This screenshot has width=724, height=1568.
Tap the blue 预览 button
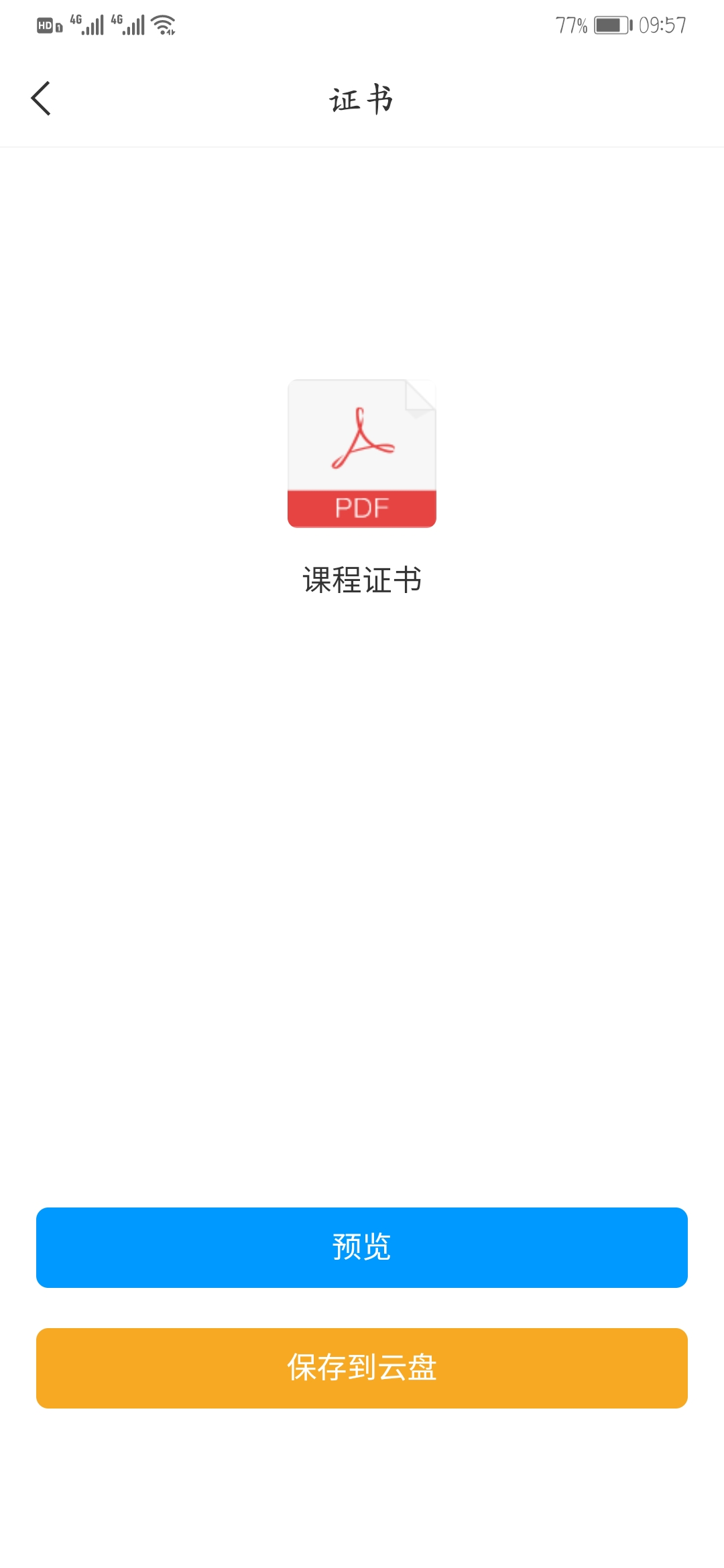[362, 1247]
